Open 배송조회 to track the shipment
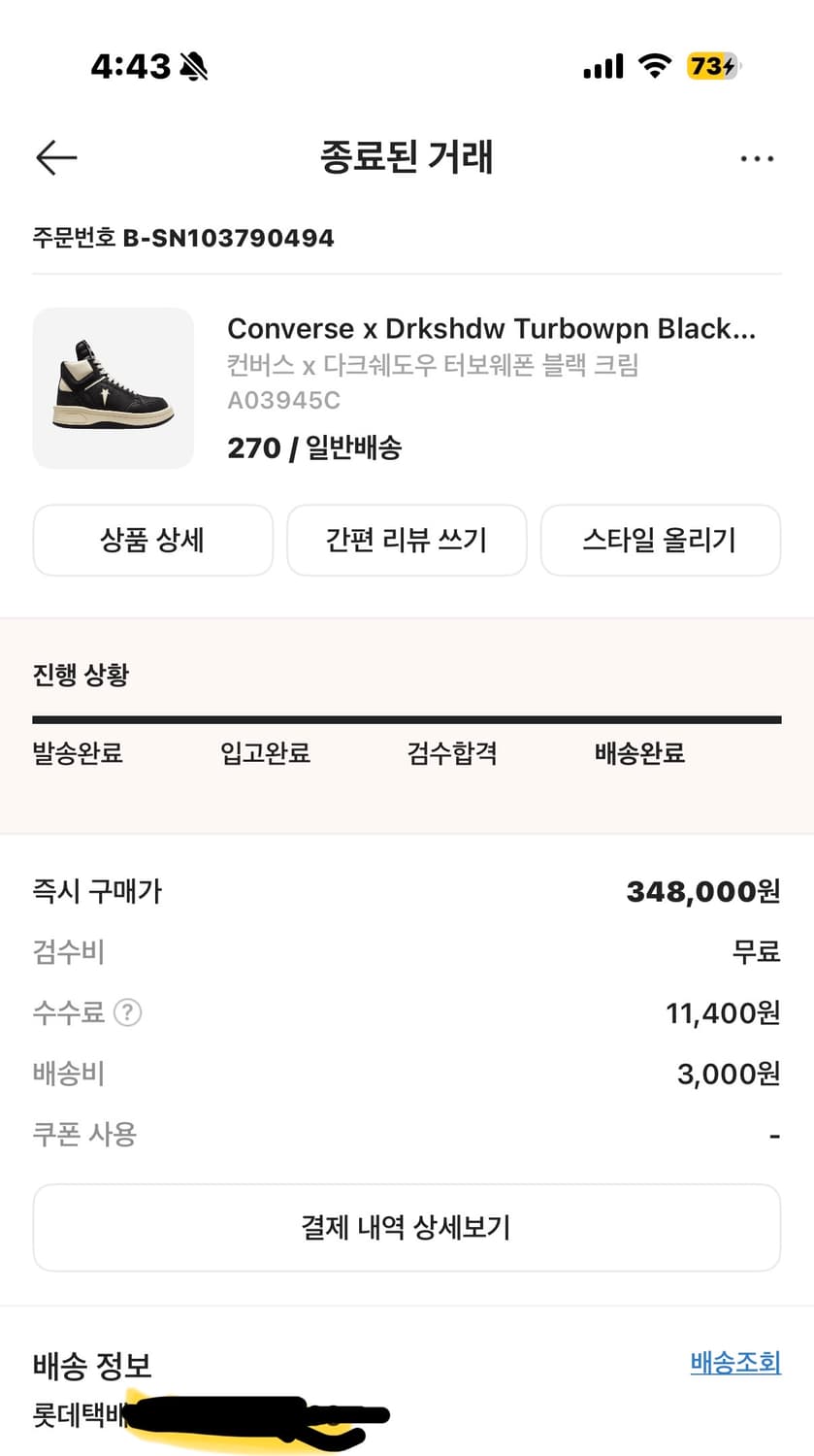This screenshot has height=1456, width=814. 734,1364
